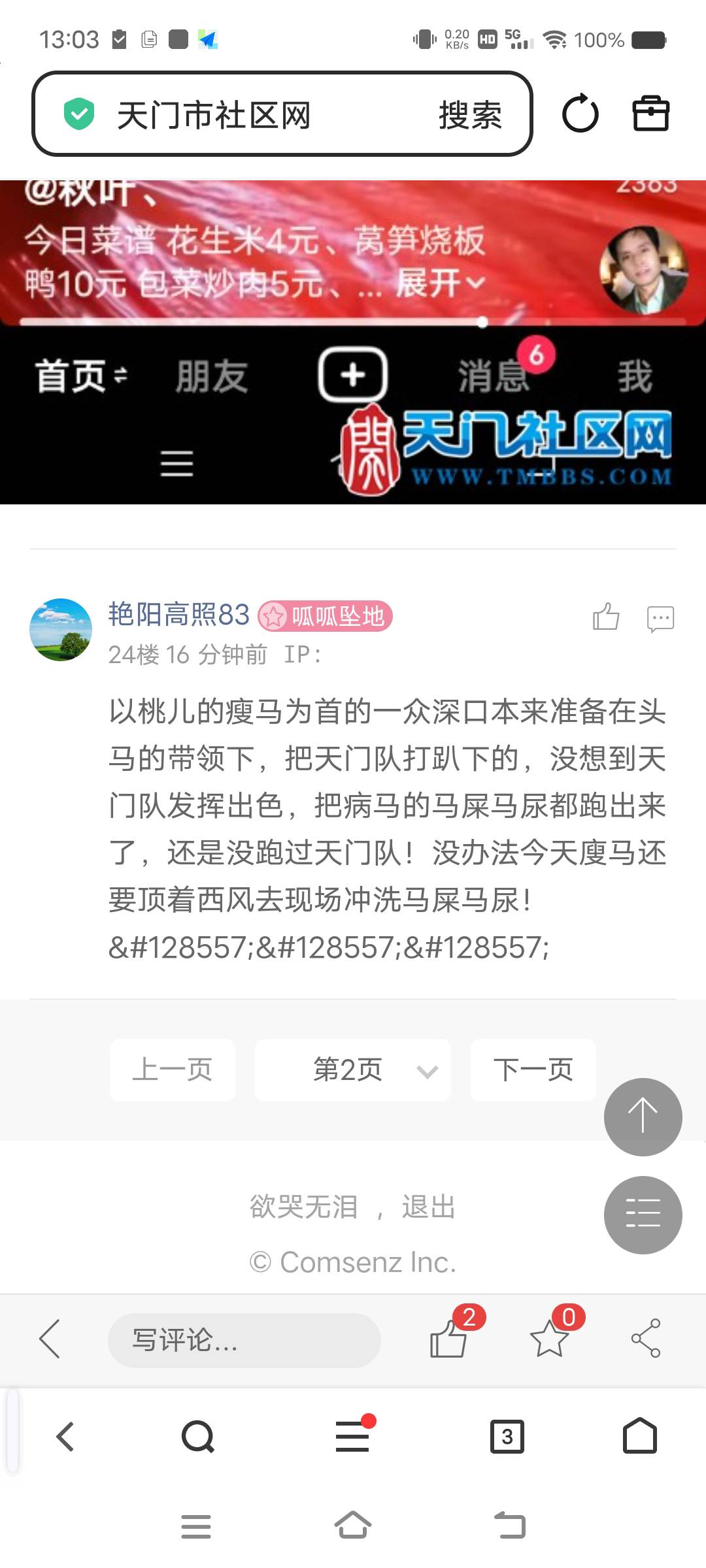The height and width of the screenshot is (1568, 706).
Task: Open the 第2页 page selector dropdown
Action: 352,1070
